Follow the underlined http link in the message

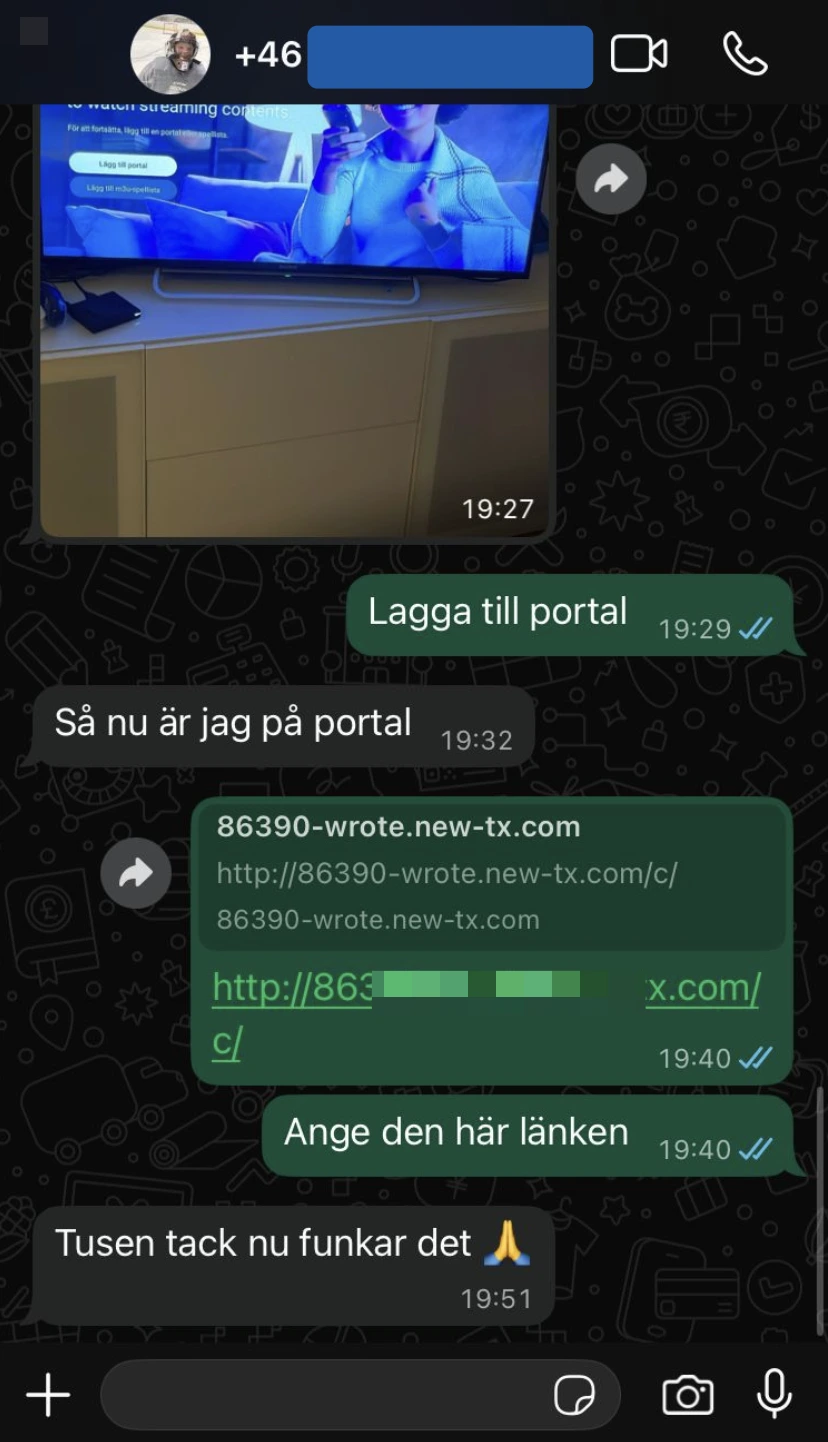click(290, 989)
